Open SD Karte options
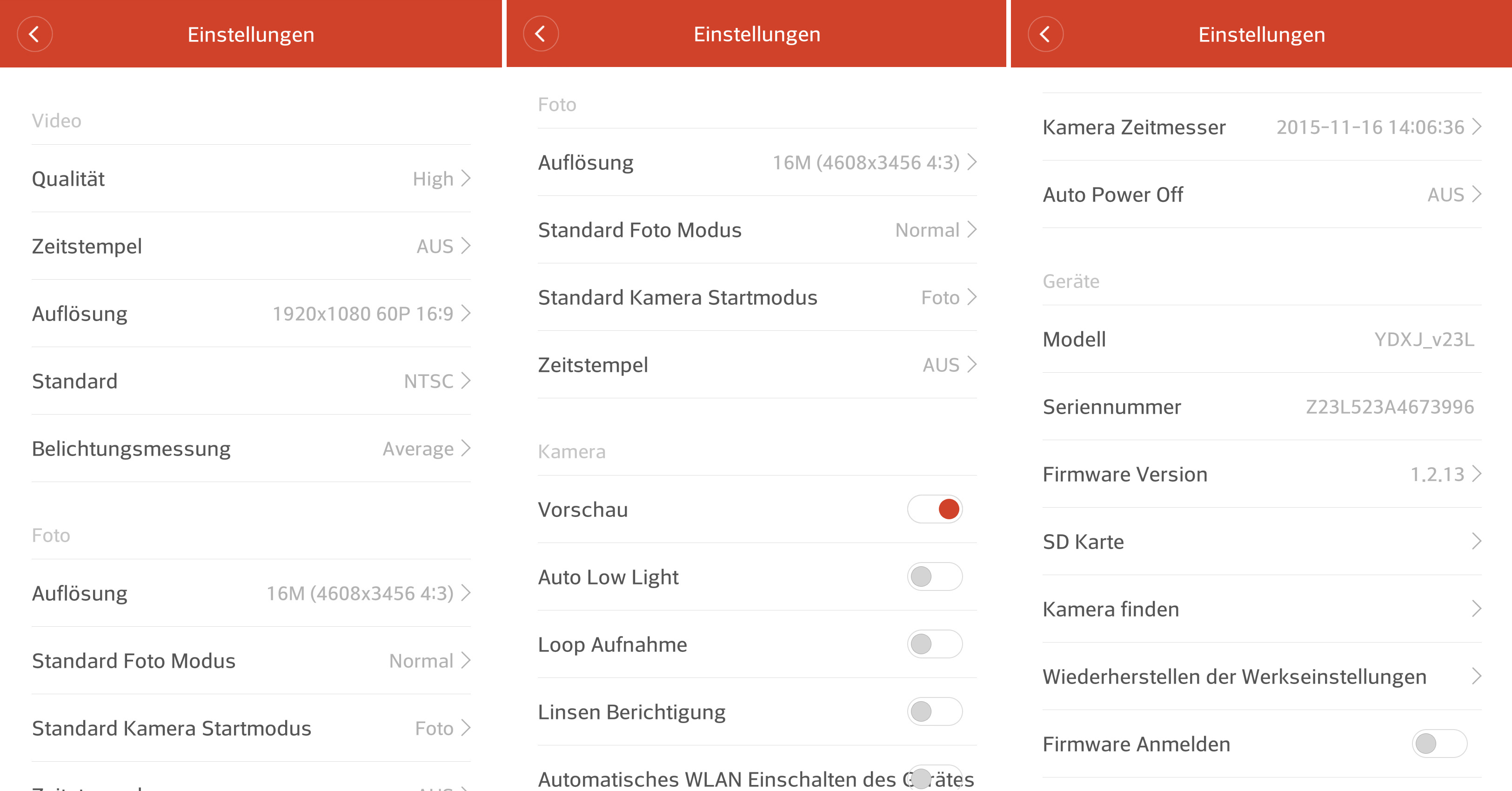Viewport: 1512px width, 791px height. click(1262, 542)
